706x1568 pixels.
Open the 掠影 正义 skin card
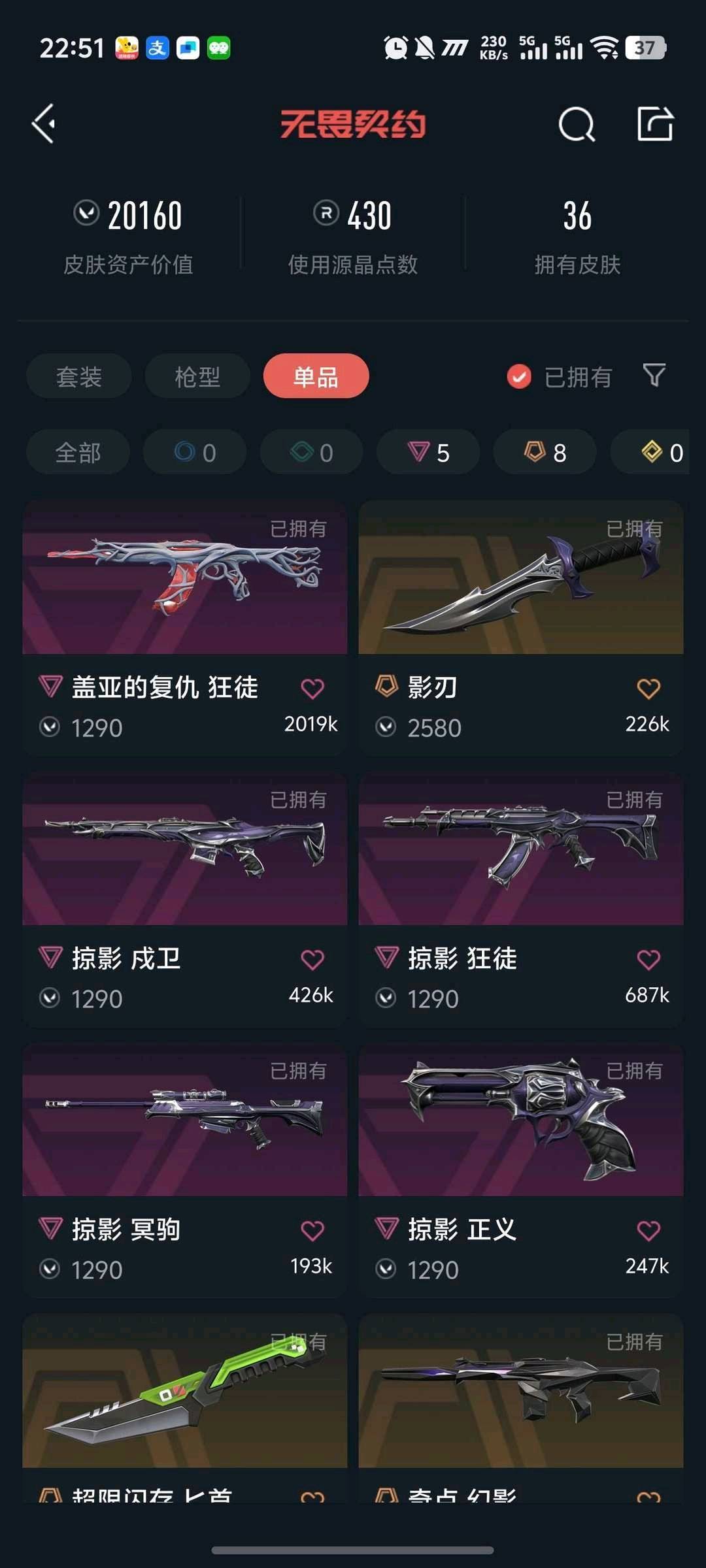520,1120
